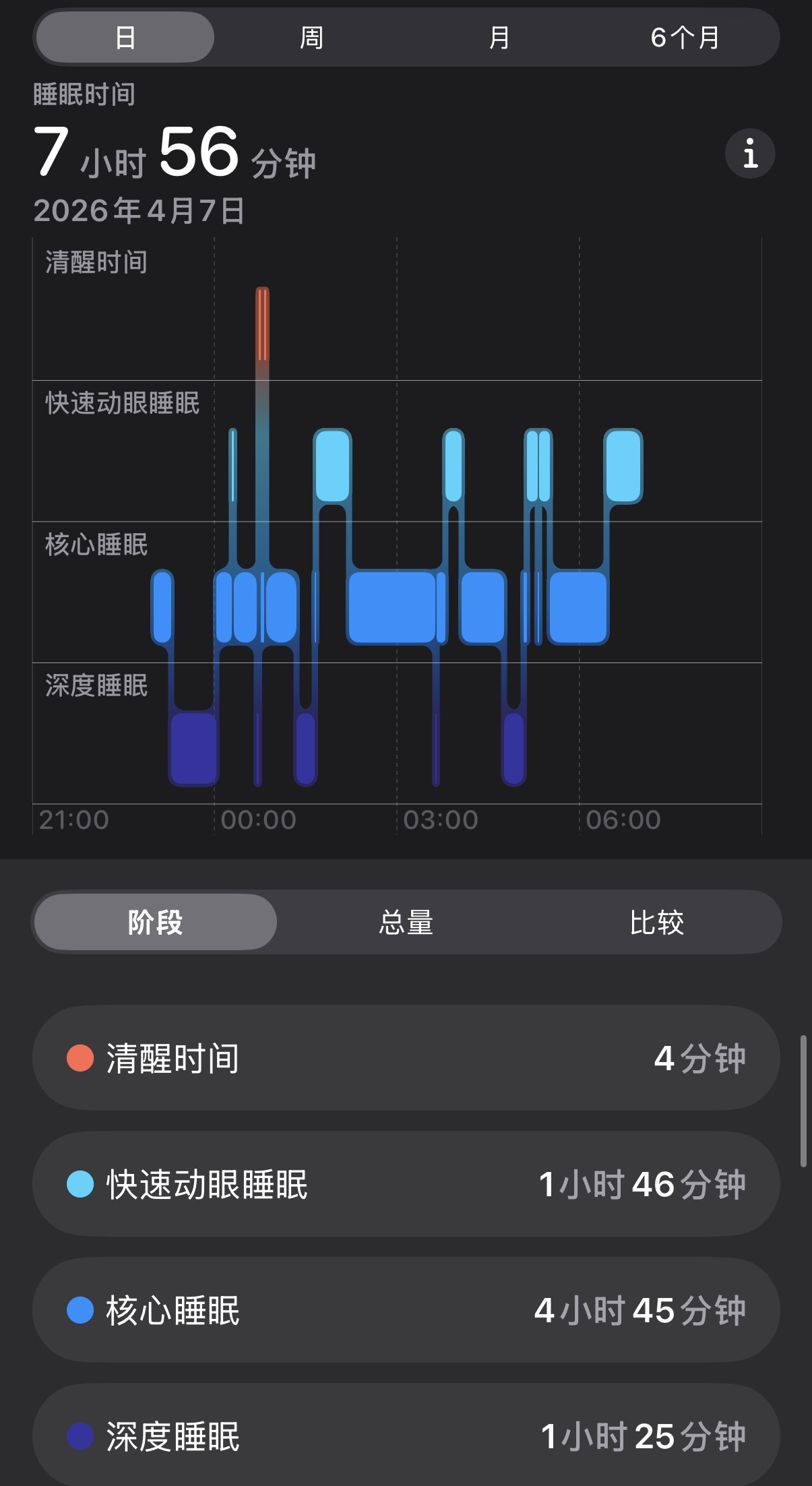The image size is (812, 1486).
Task: Show the 6个月 sleep view
Action: click(685, 37)
